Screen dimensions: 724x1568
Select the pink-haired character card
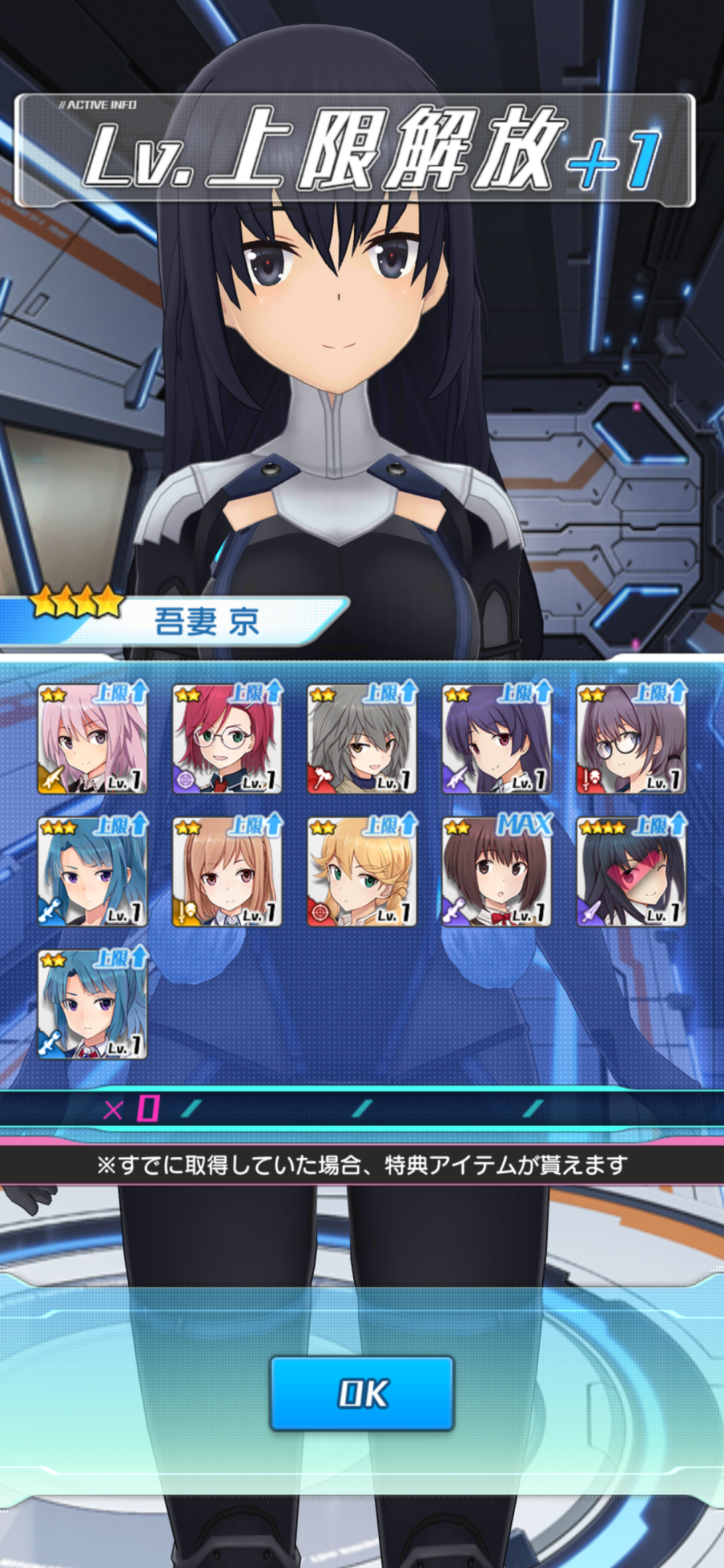[x=93, y=739]
